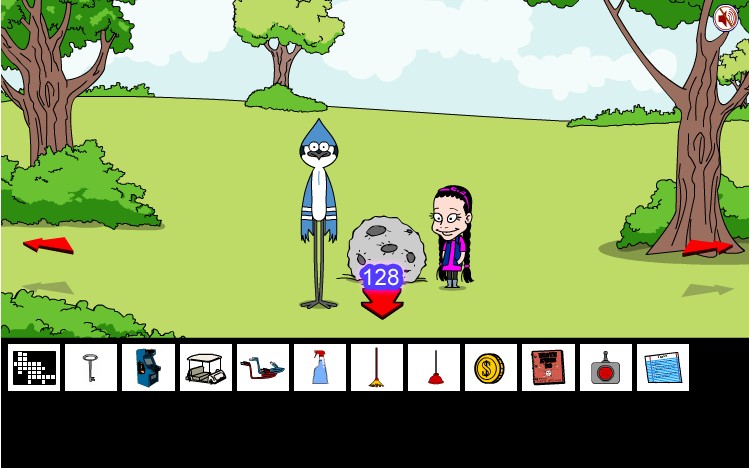Mute the game sound

[x=725, y=18]
